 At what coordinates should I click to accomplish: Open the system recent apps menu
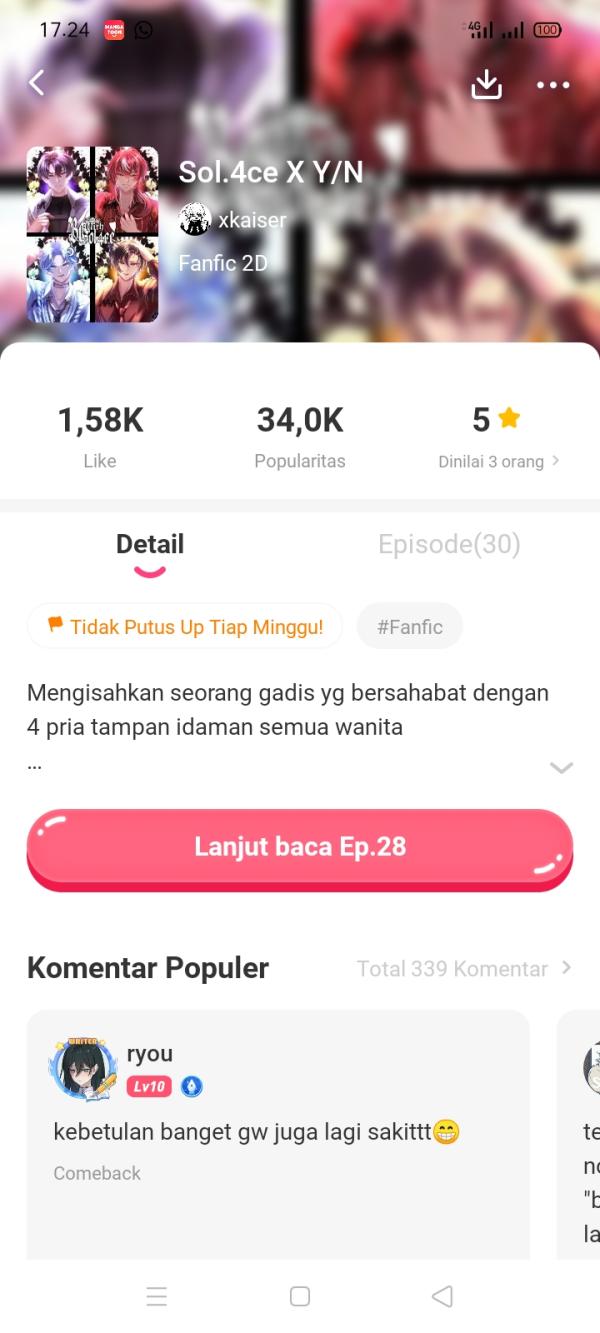point(157,1297)
